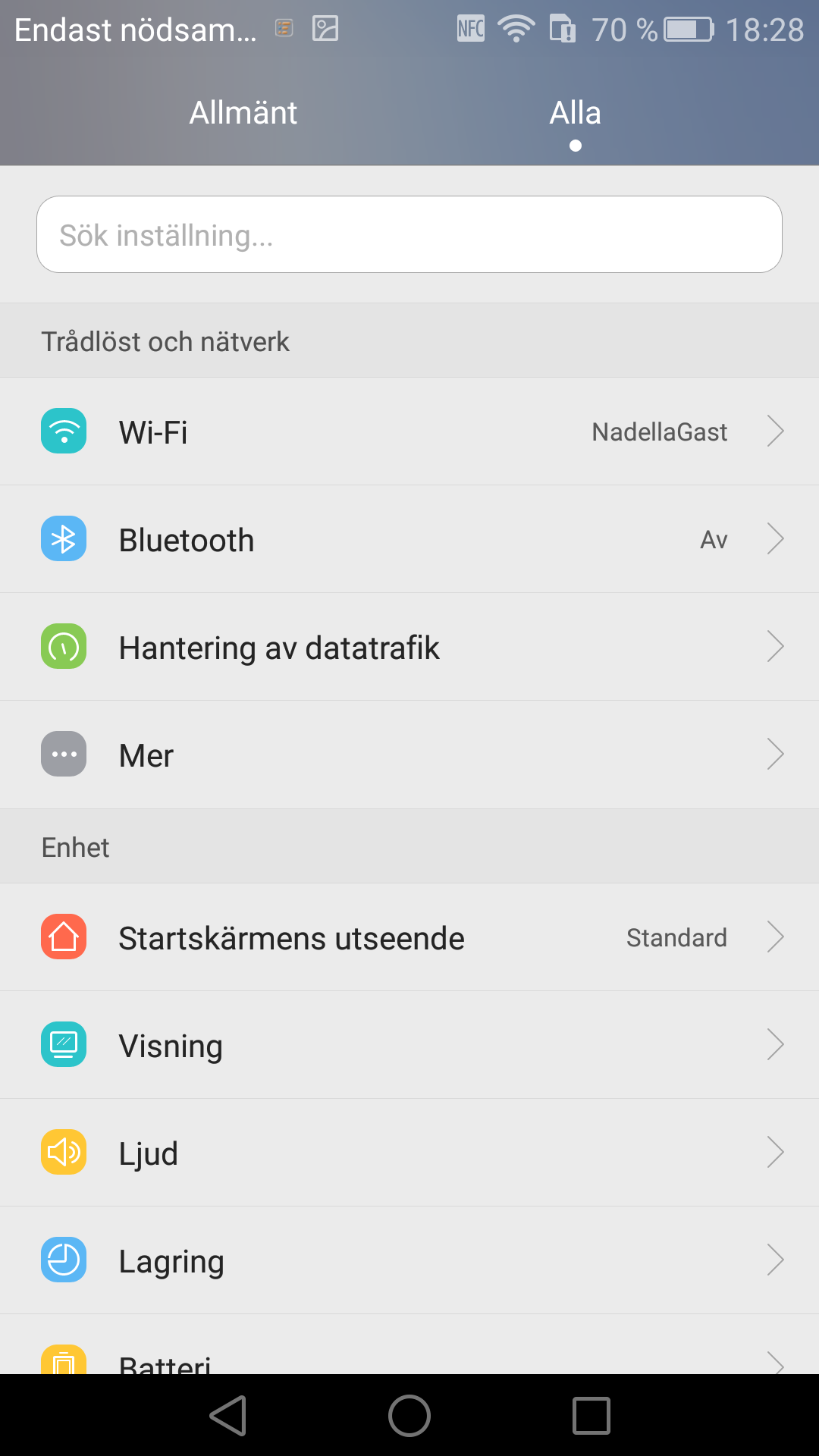Switch to the Allmänt tab
Image resolution: width=819 pixels, height=1456 pixels.
click(x=243, y=113)
